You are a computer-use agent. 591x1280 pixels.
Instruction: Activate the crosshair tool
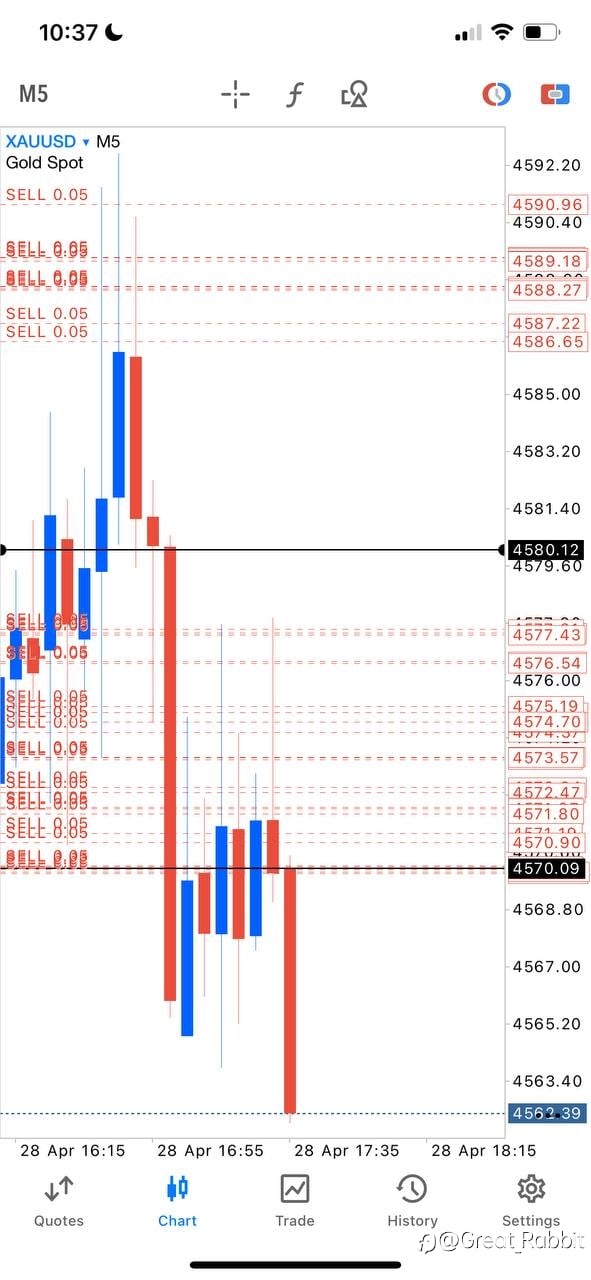[236, 95]
